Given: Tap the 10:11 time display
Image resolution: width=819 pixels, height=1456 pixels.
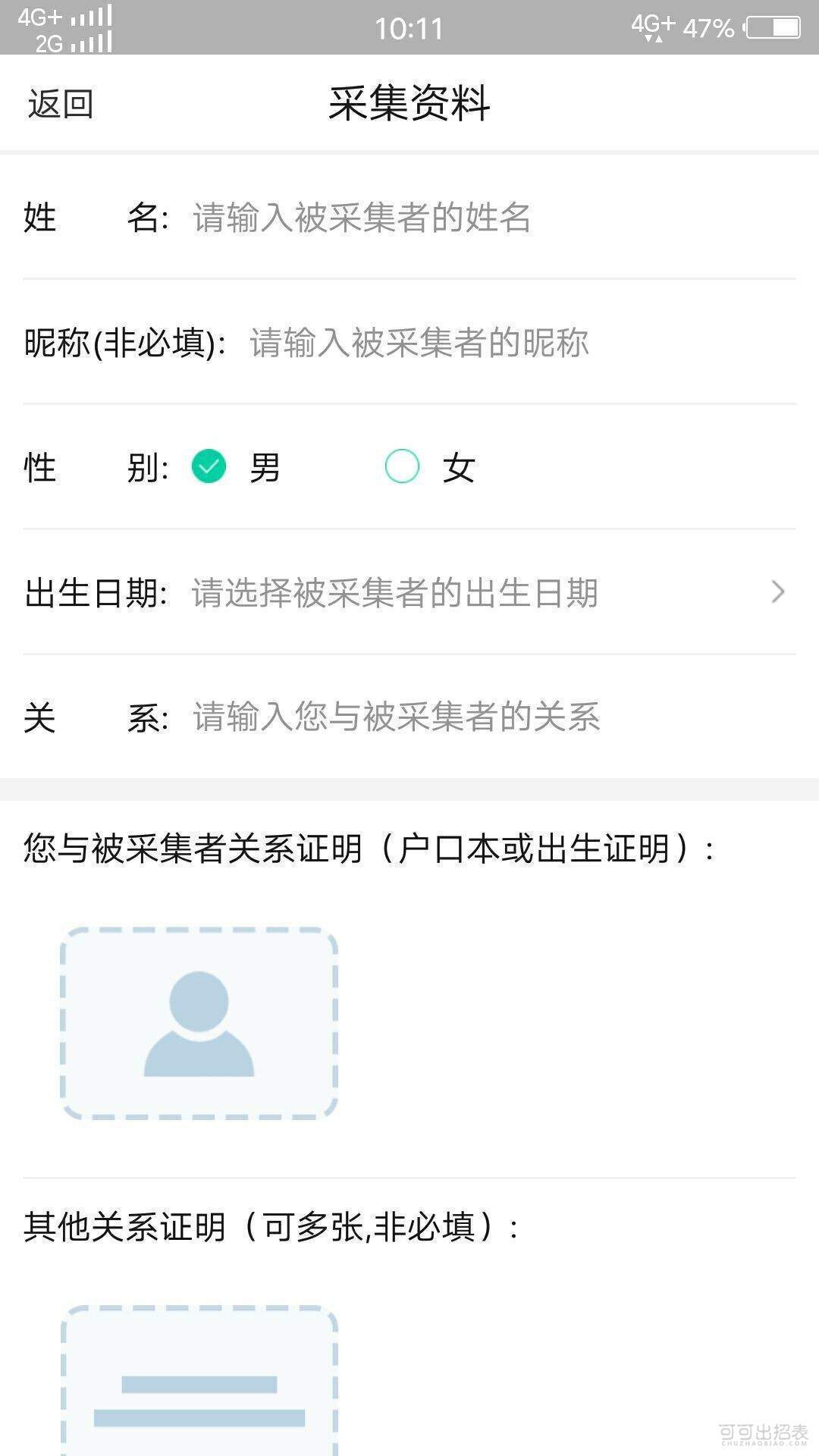Looking at the screenshot, I should pyautogui.click(x=409, y=29).
